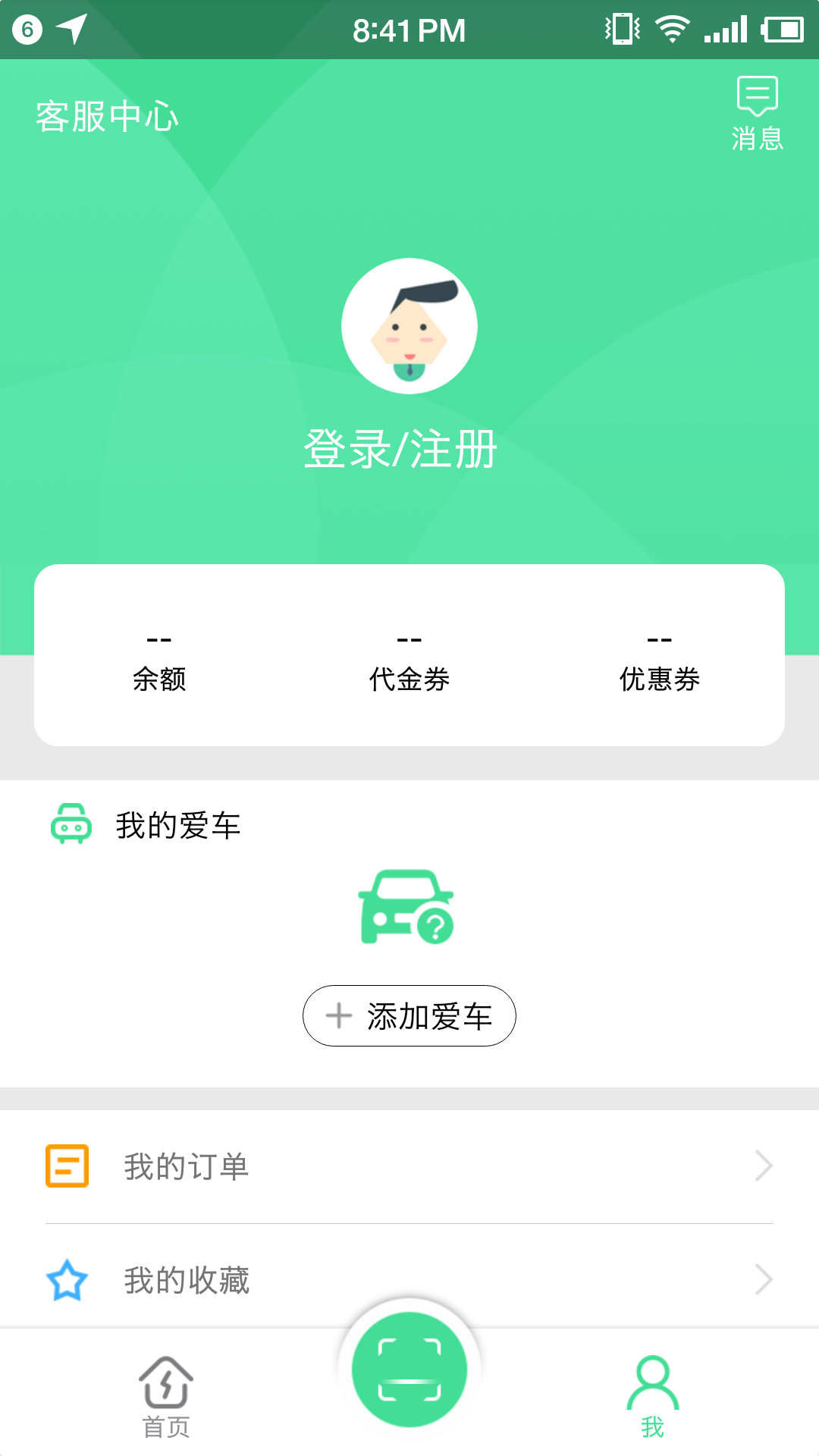
Task: Click the blue star 我的收藏 icon
Action: (67, 1282)
